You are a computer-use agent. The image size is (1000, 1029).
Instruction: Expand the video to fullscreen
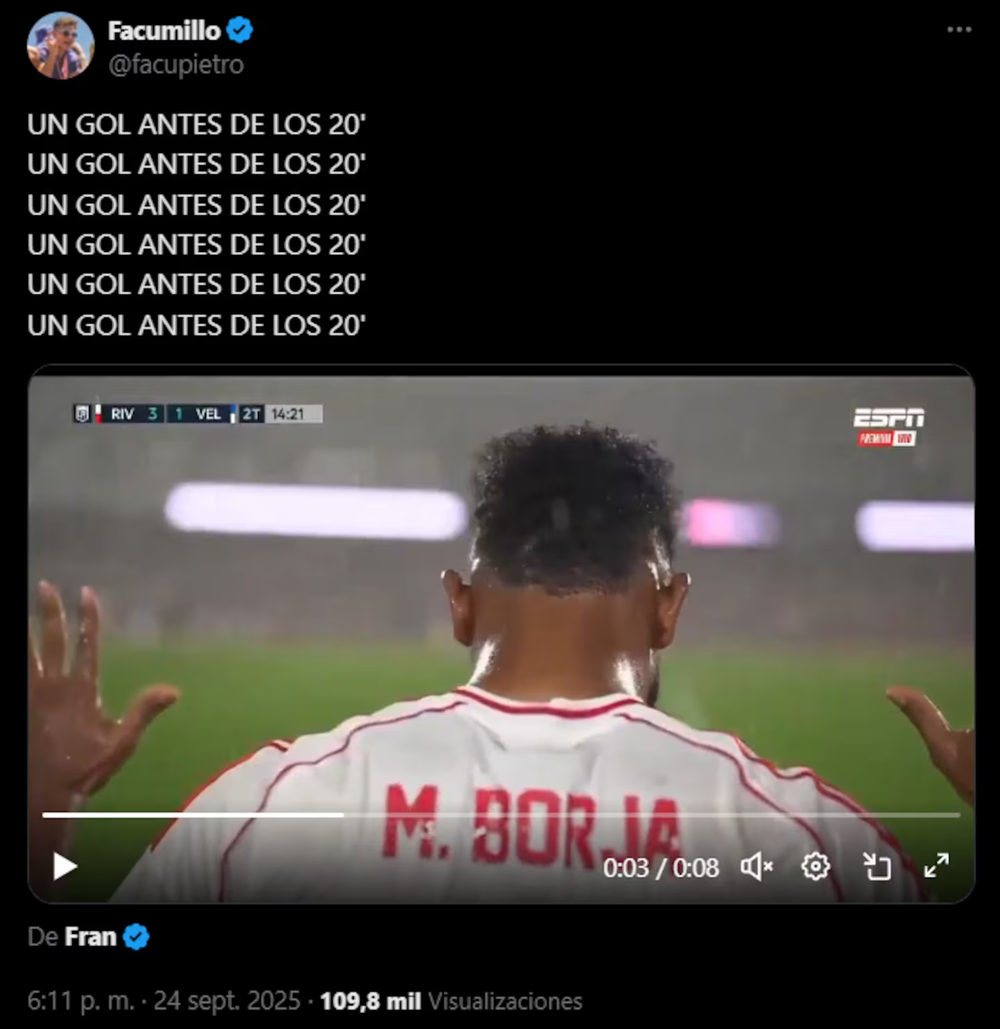[937, 867]
